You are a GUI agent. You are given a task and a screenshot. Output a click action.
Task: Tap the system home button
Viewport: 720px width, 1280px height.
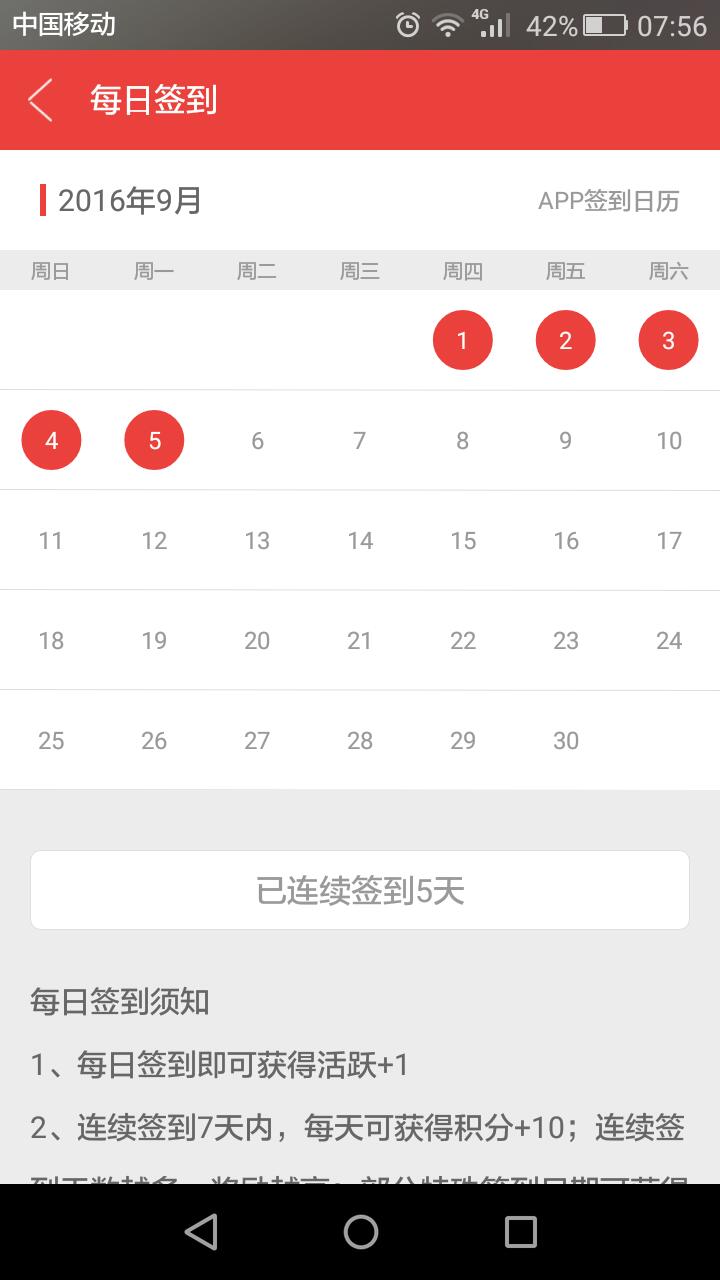pyautogui.click(x=360, y=1232)
